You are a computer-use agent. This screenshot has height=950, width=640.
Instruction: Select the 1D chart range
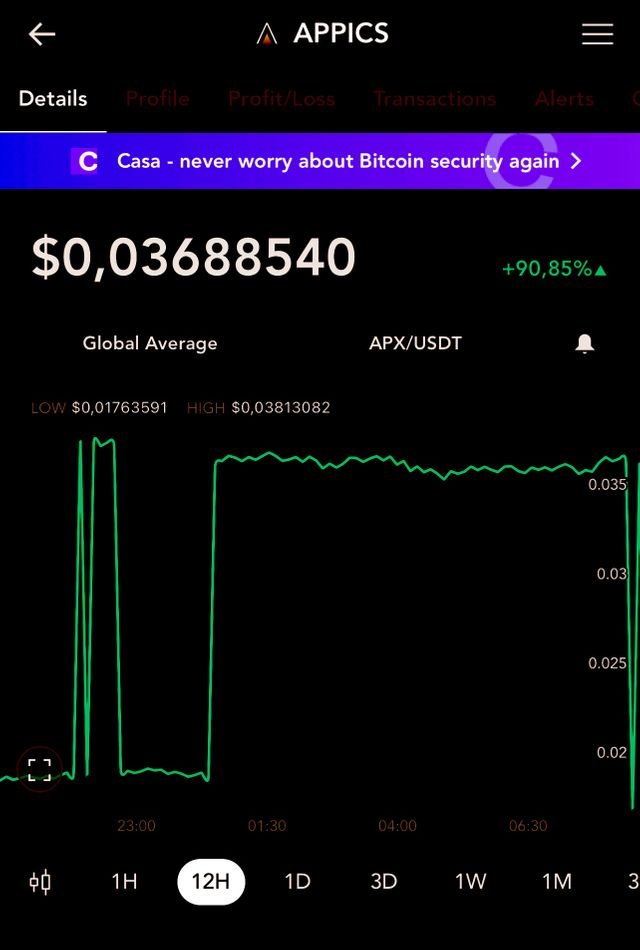(297, 881)
